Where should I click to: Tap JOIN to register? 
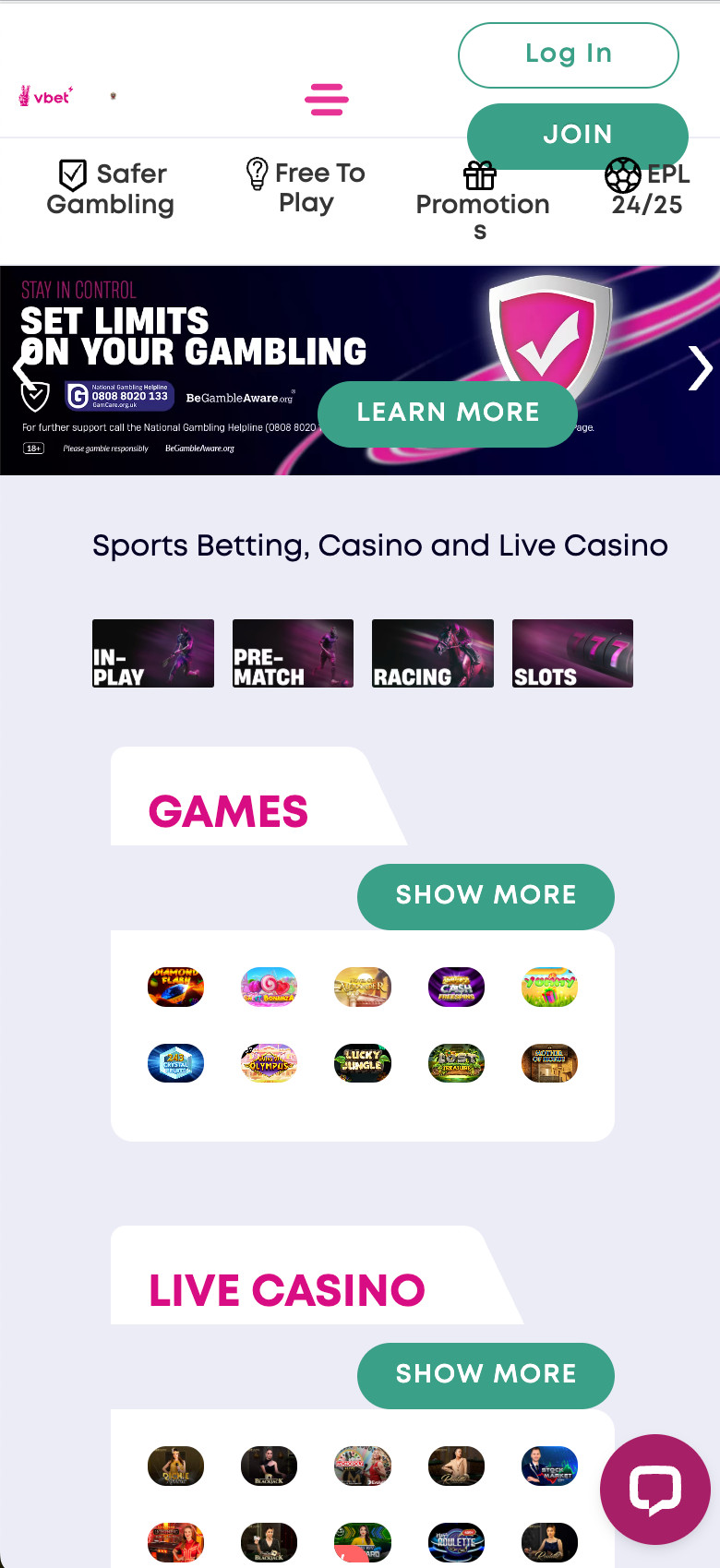pos(577,135)
